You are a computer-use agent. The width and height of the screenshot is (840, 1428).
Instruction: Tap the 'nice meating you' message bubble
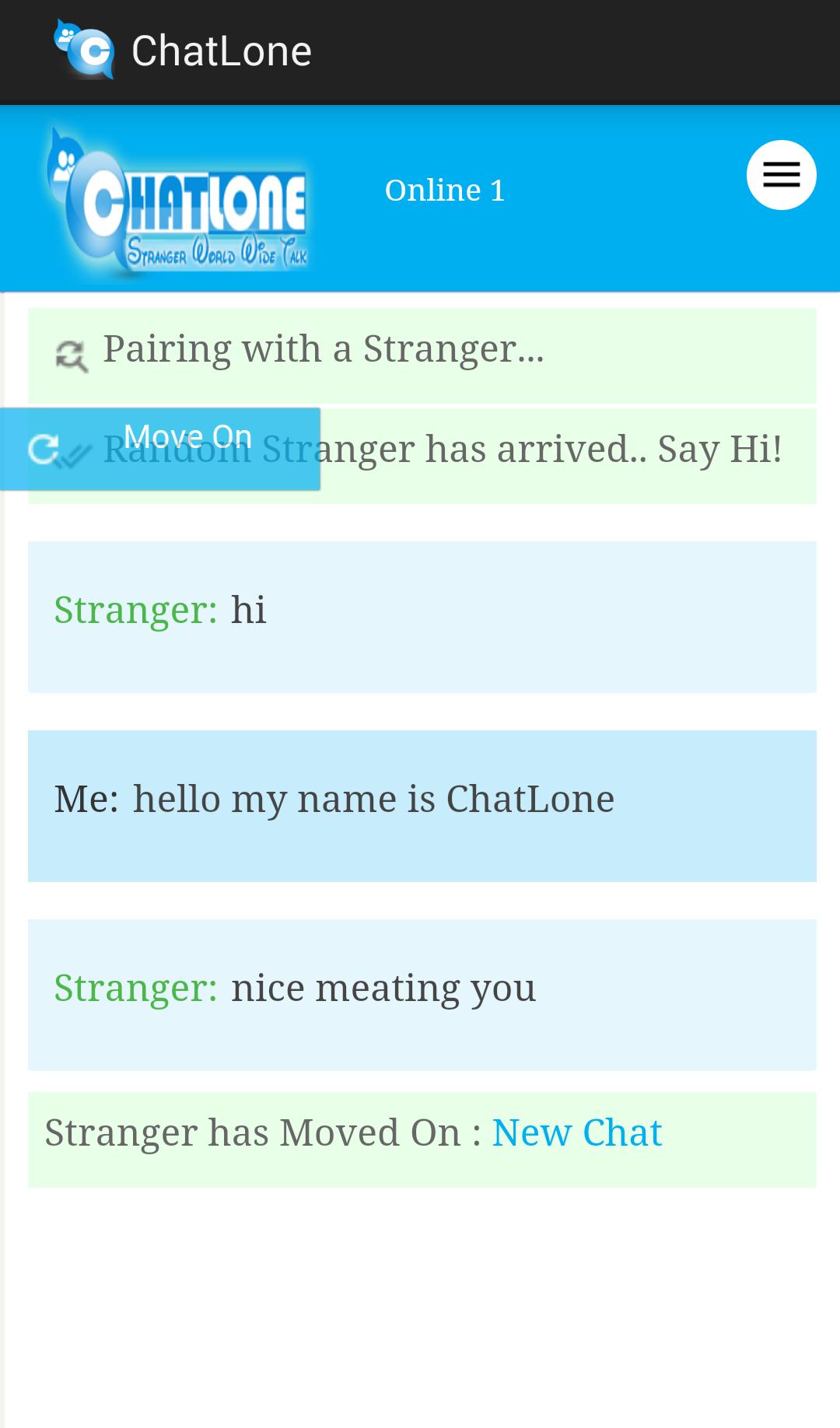pyautogui.click(x=422, y=994)
